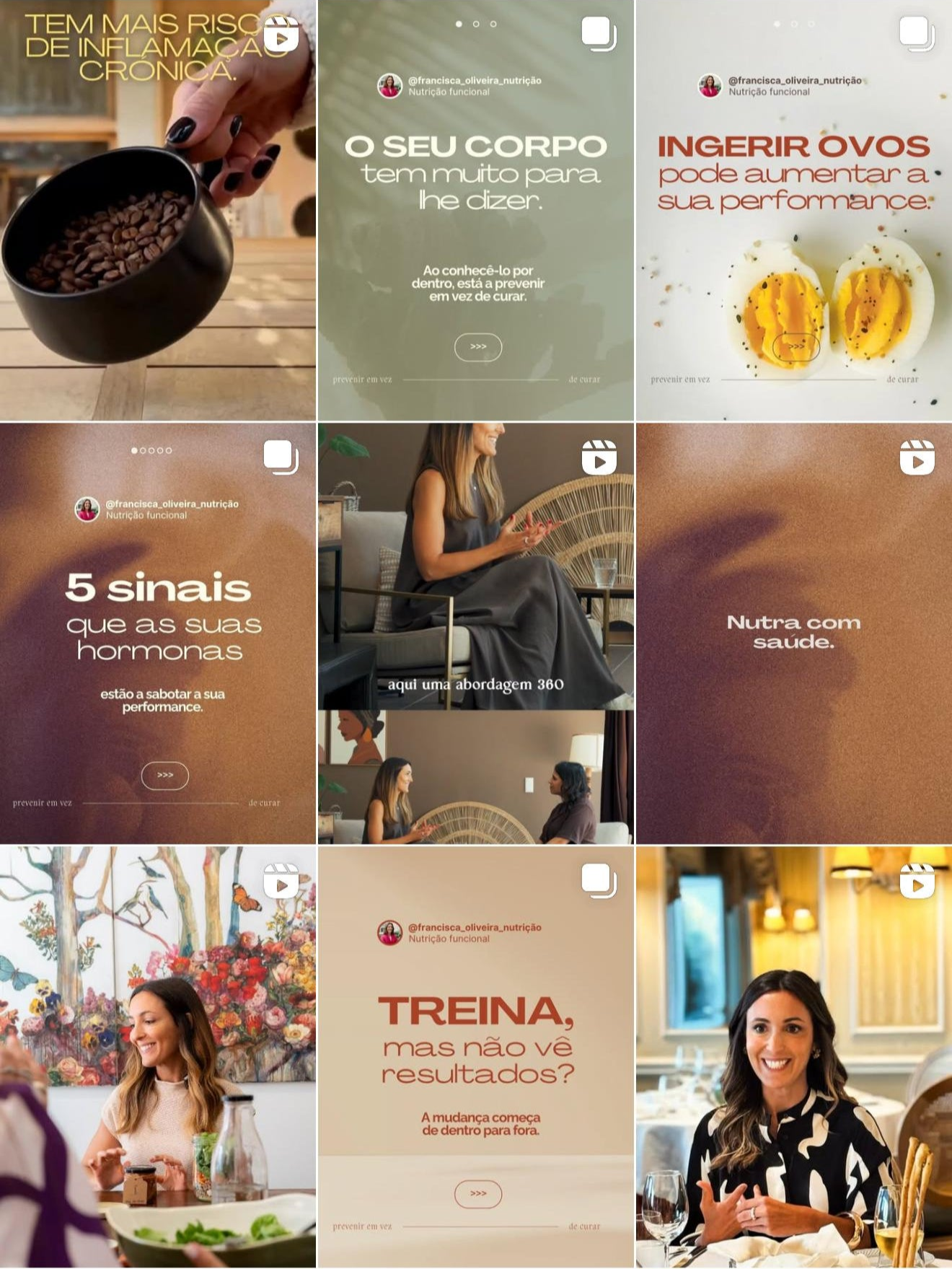Open the restaurant reel with the smiling woman
The image size is (952, 1269).
793,1057
